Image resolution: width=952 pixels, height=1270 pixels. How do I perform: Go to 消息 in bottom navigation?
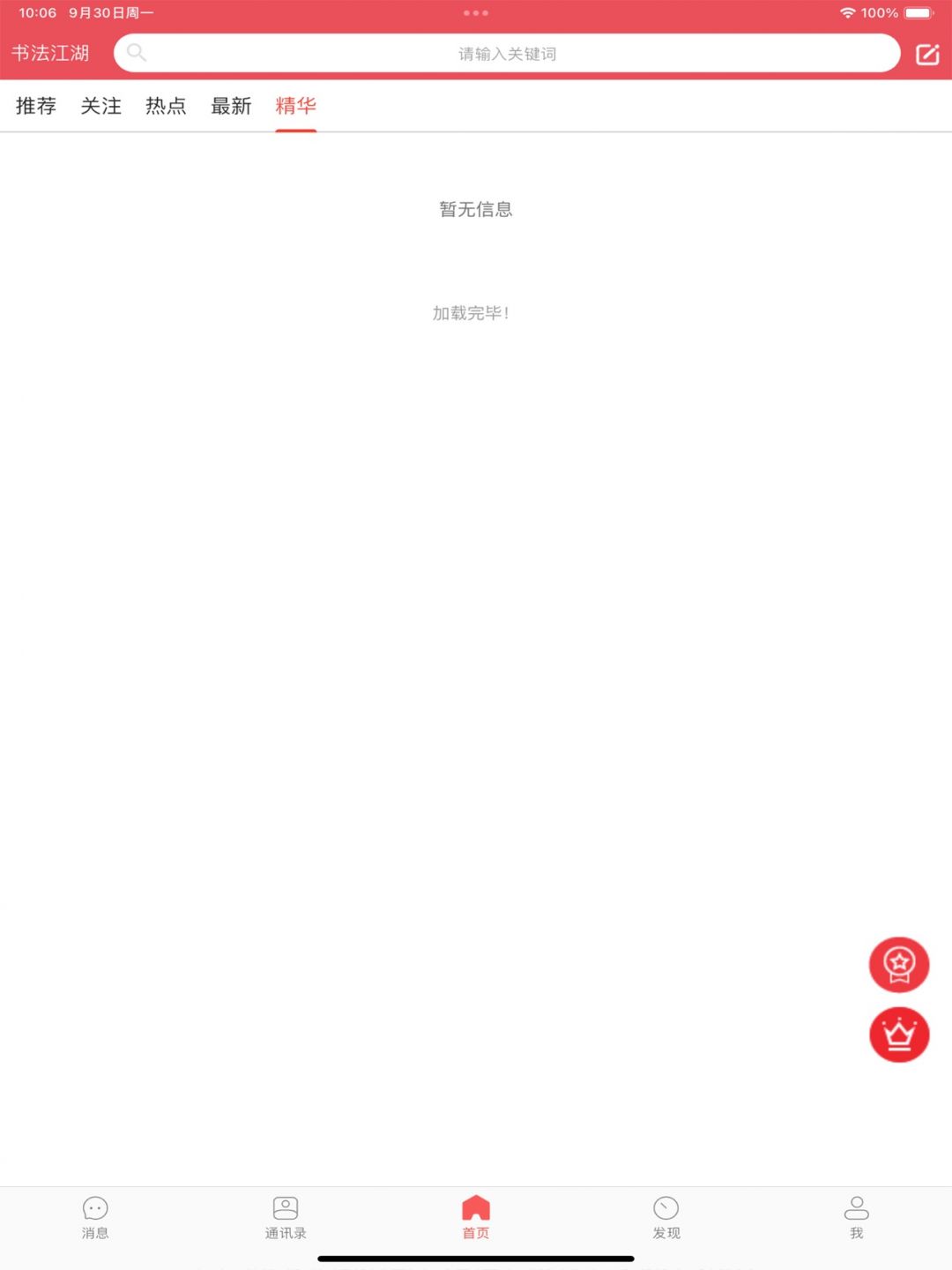[x=95, y=1218]
